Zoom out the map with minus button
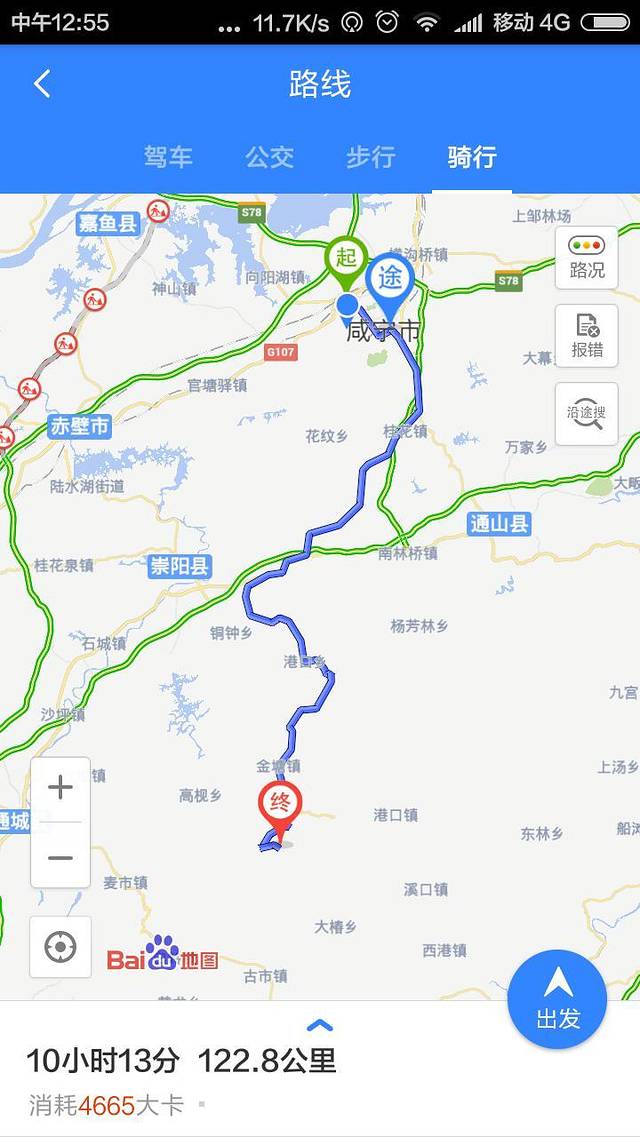Screen dimensions: 640x1137 [60, 858]
